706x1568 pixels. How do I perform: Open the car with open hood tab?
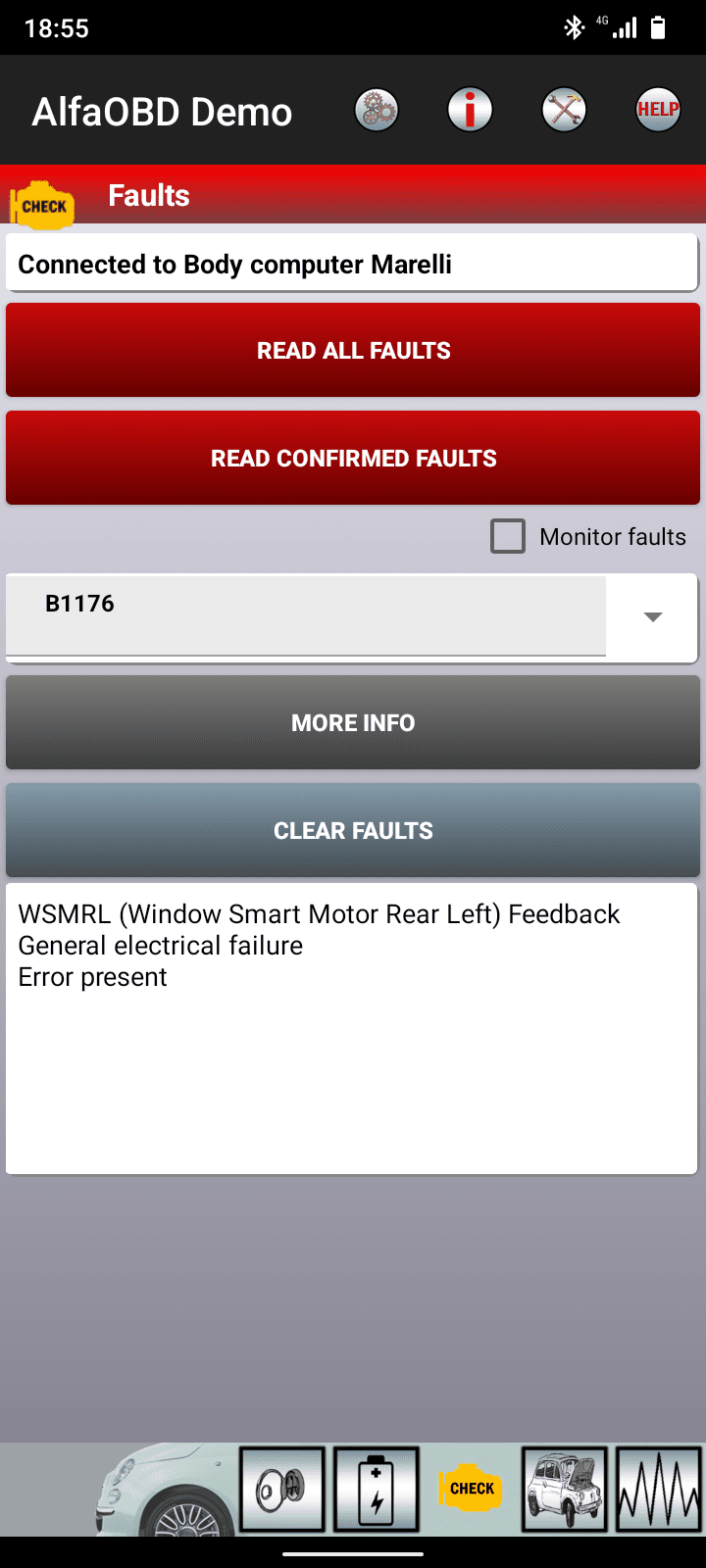click(565, 1490)
